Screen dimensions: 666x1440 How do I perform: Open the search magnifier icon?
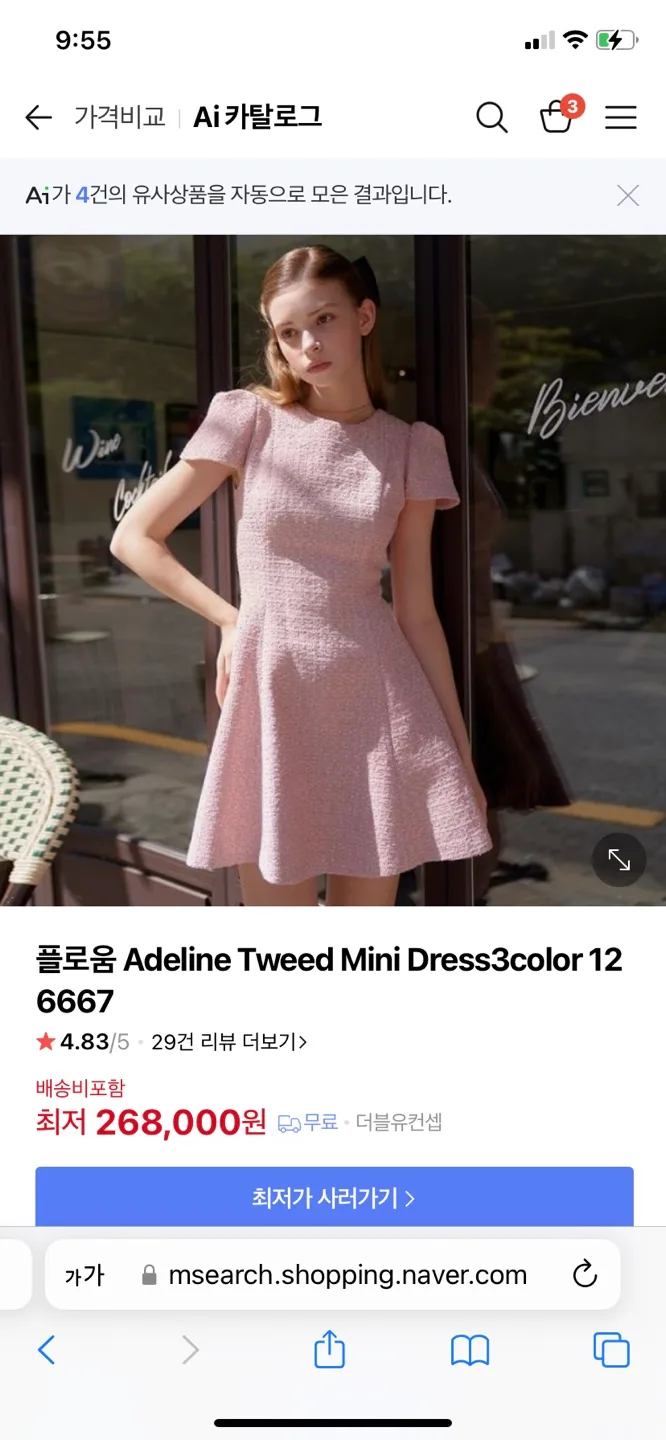pos(491,118)
